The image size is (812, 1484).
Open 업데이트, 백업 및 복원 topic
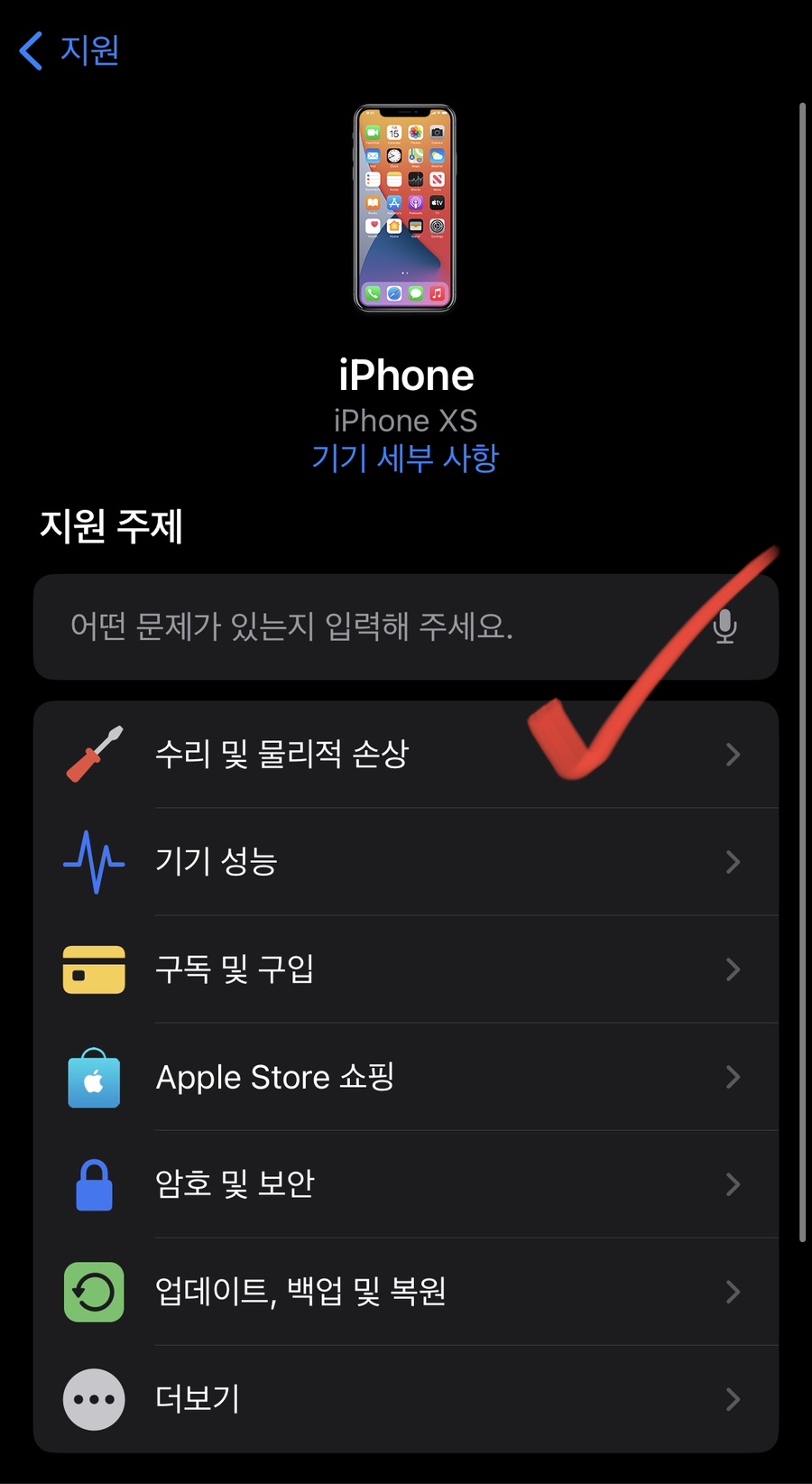(406, 1291)
